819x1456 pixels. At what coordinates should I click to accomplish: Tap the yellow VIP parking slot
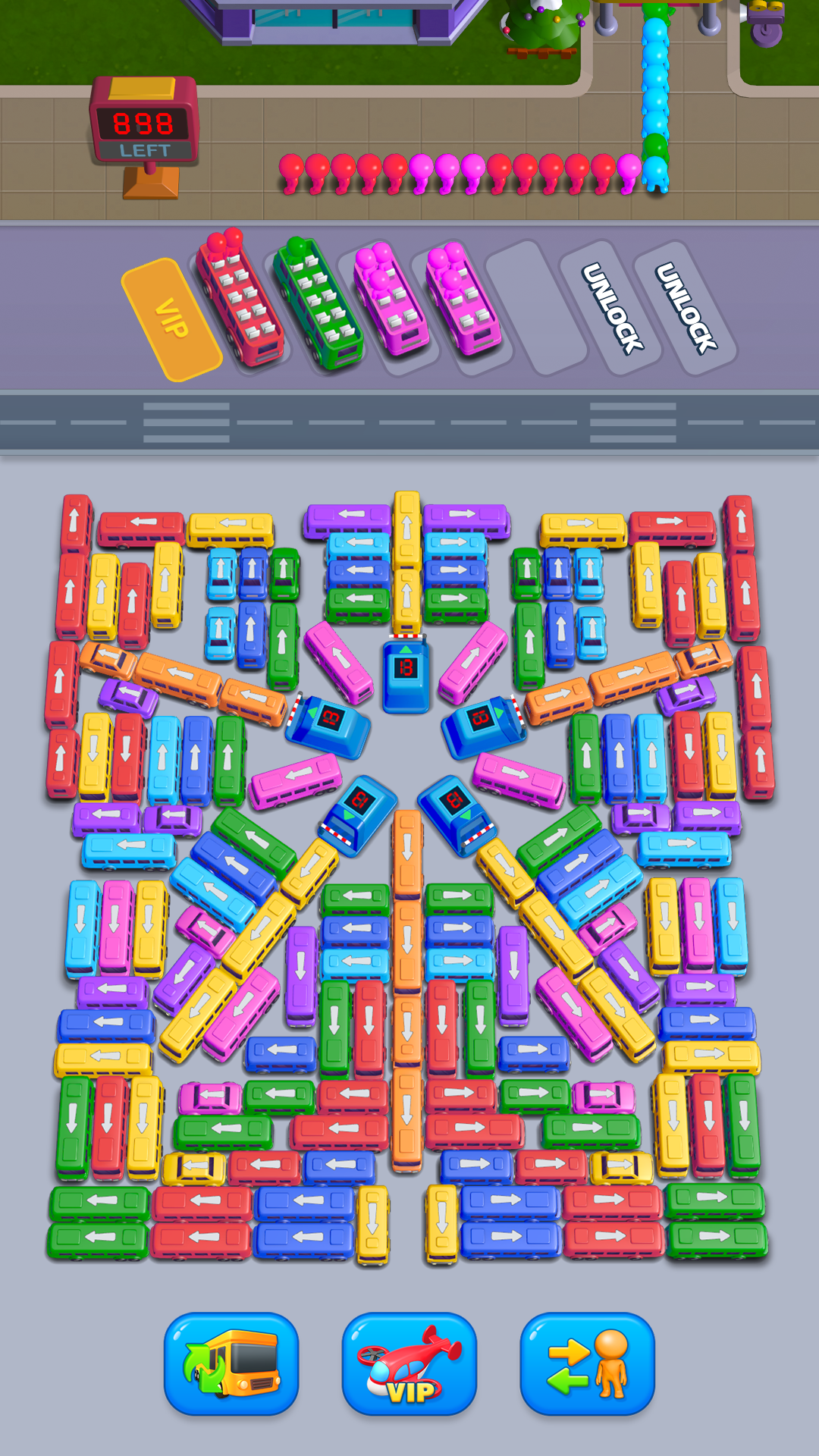click(171, 319)
